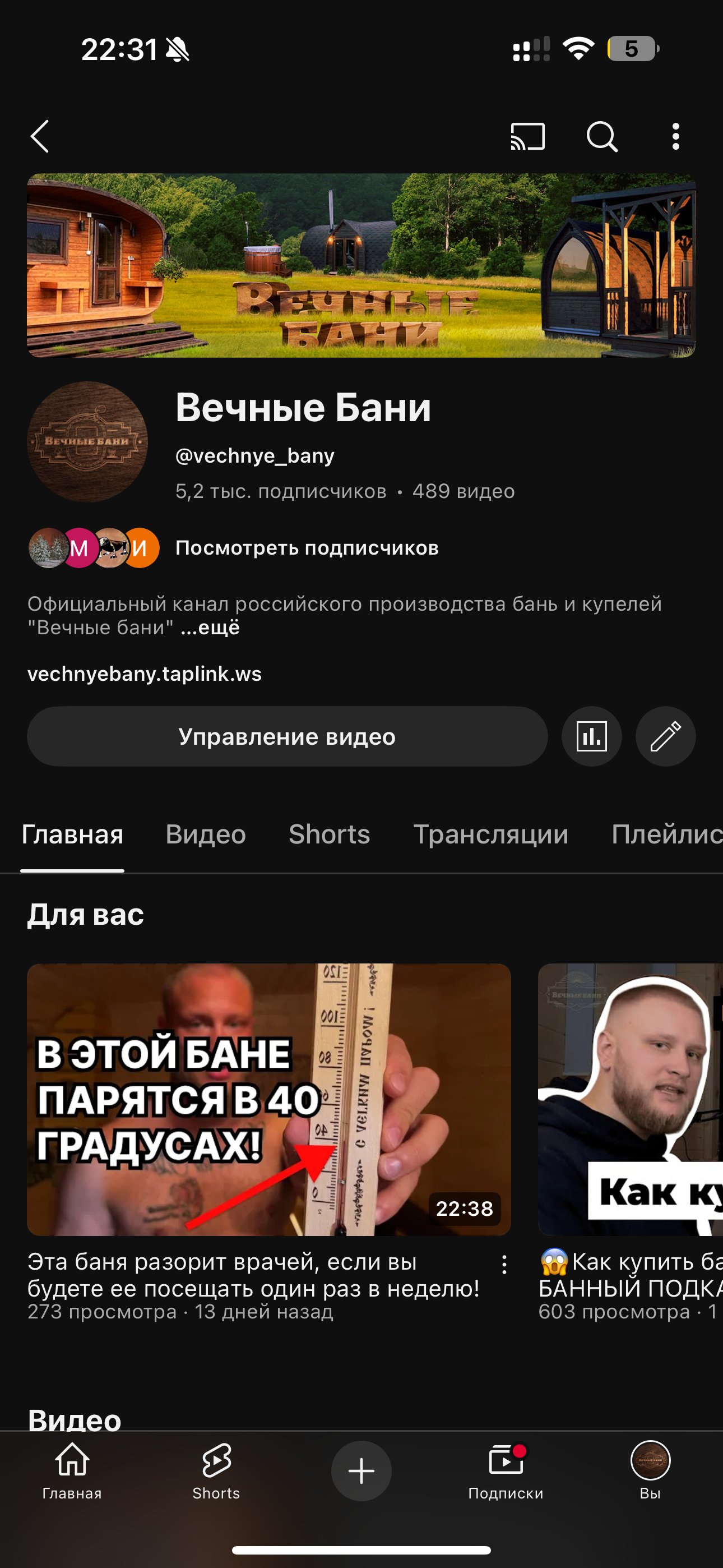Image resolution: width=723 pixels, height=1568 pixels.
Task: Open the Плейлисты tab
Action: click(x=667, y=834)
